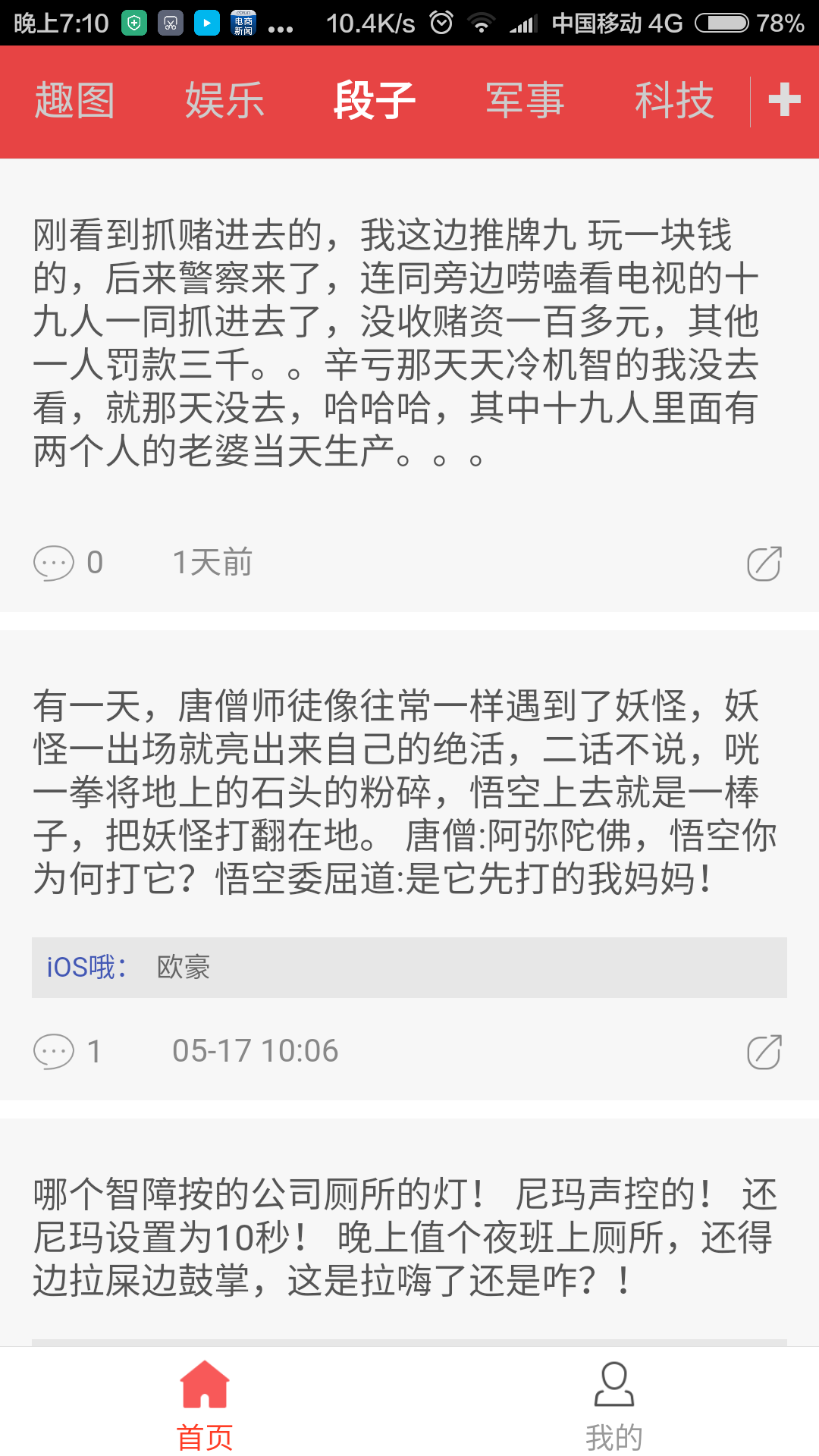Share the 抓赌 joke posted 1天前
This screenshot has width=819, height=1456.
point(764,563)
